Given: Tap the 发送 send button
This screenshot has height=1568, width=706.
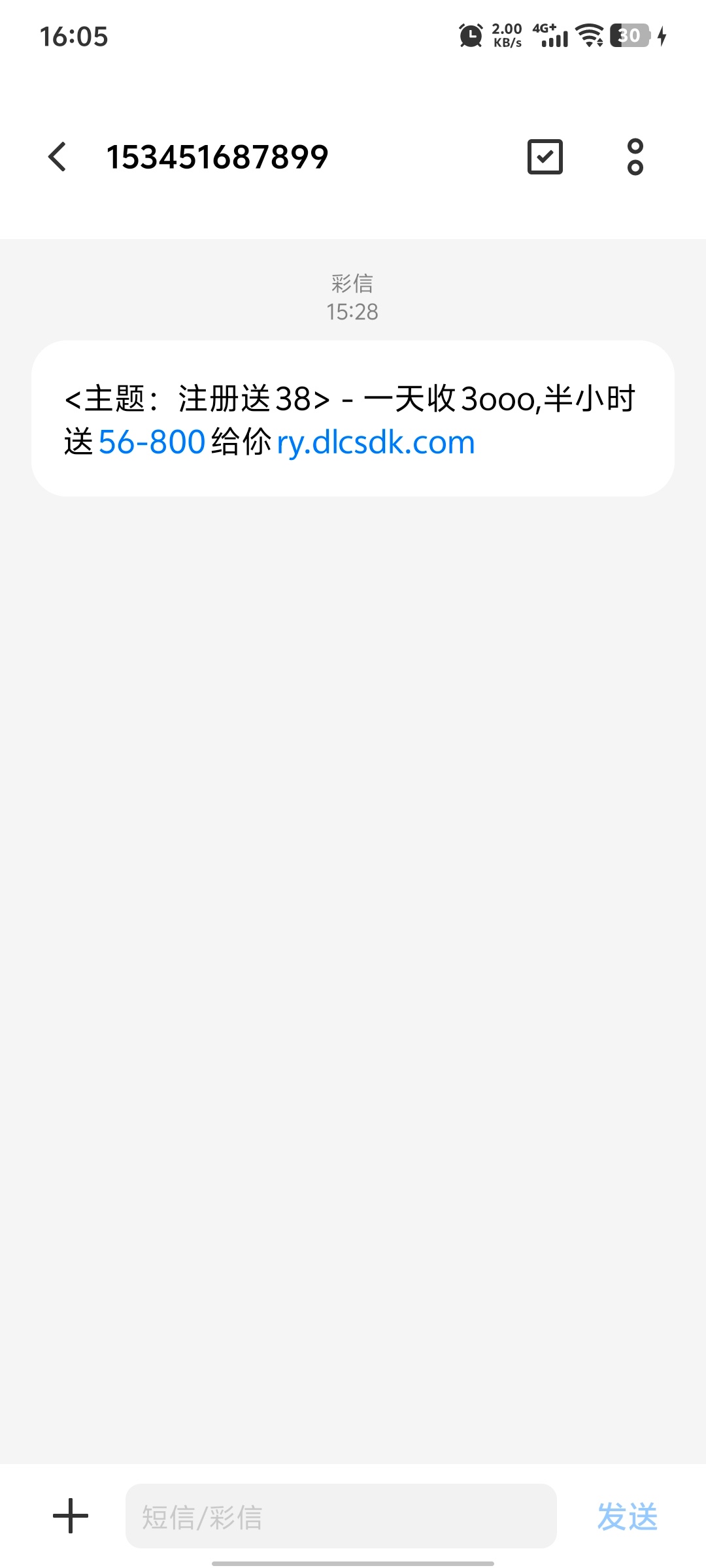Looking at the screenshot, I should click(x=627, y=1516).
